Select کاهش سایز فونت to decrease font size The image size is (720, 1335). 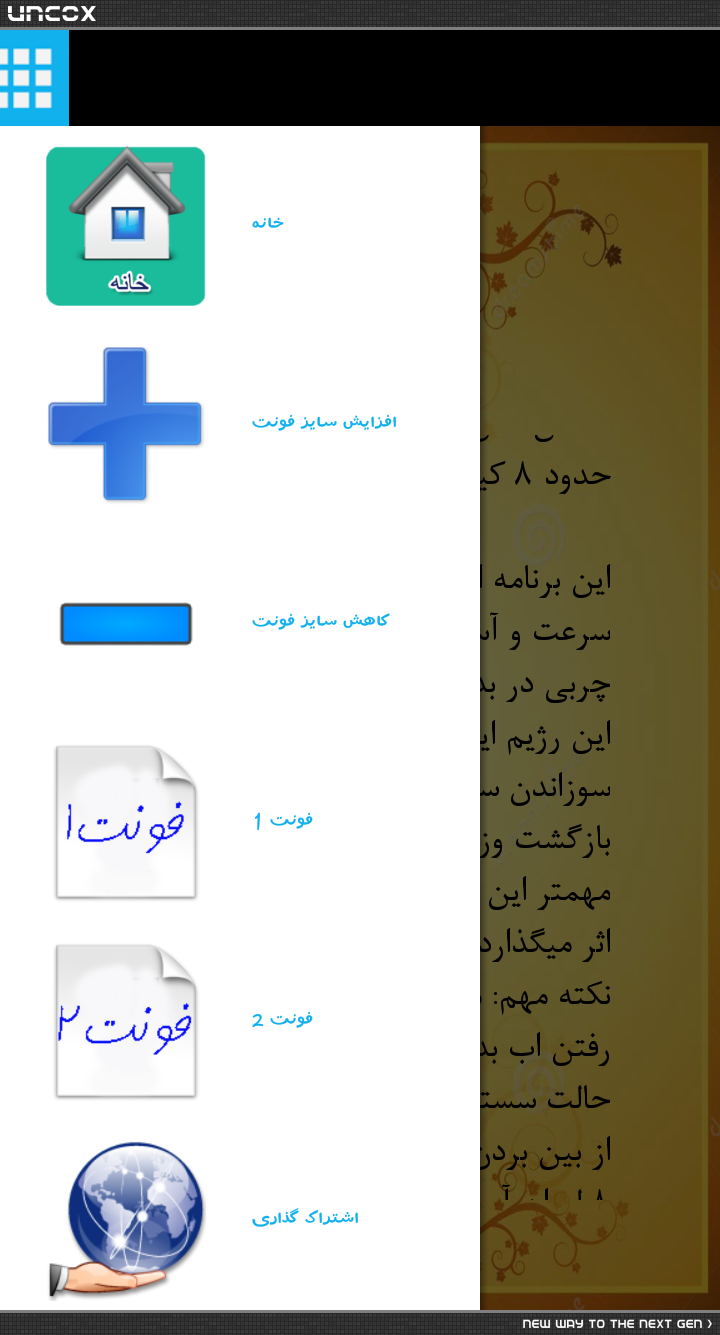pyautogui.click(x=240, y=623)
